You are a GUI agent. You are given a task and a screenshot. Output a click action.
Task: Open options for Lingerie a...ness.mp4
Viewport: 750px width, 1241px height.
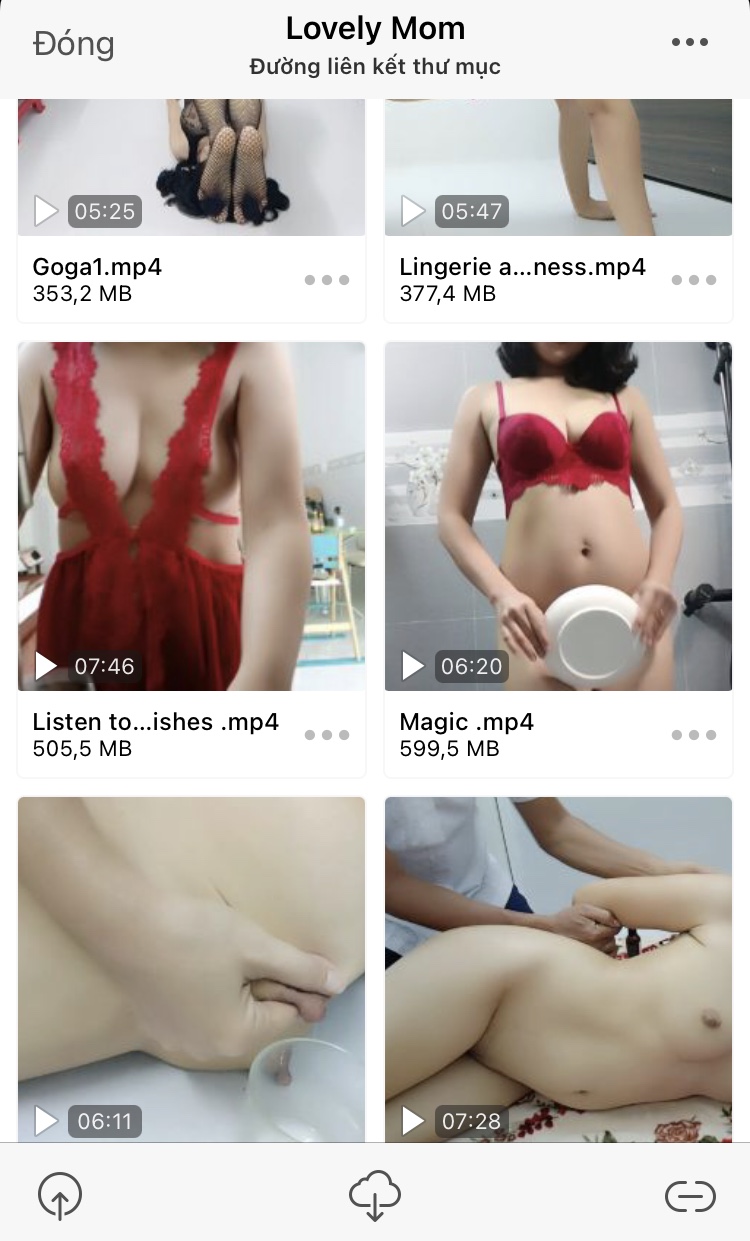pos(693,280)
